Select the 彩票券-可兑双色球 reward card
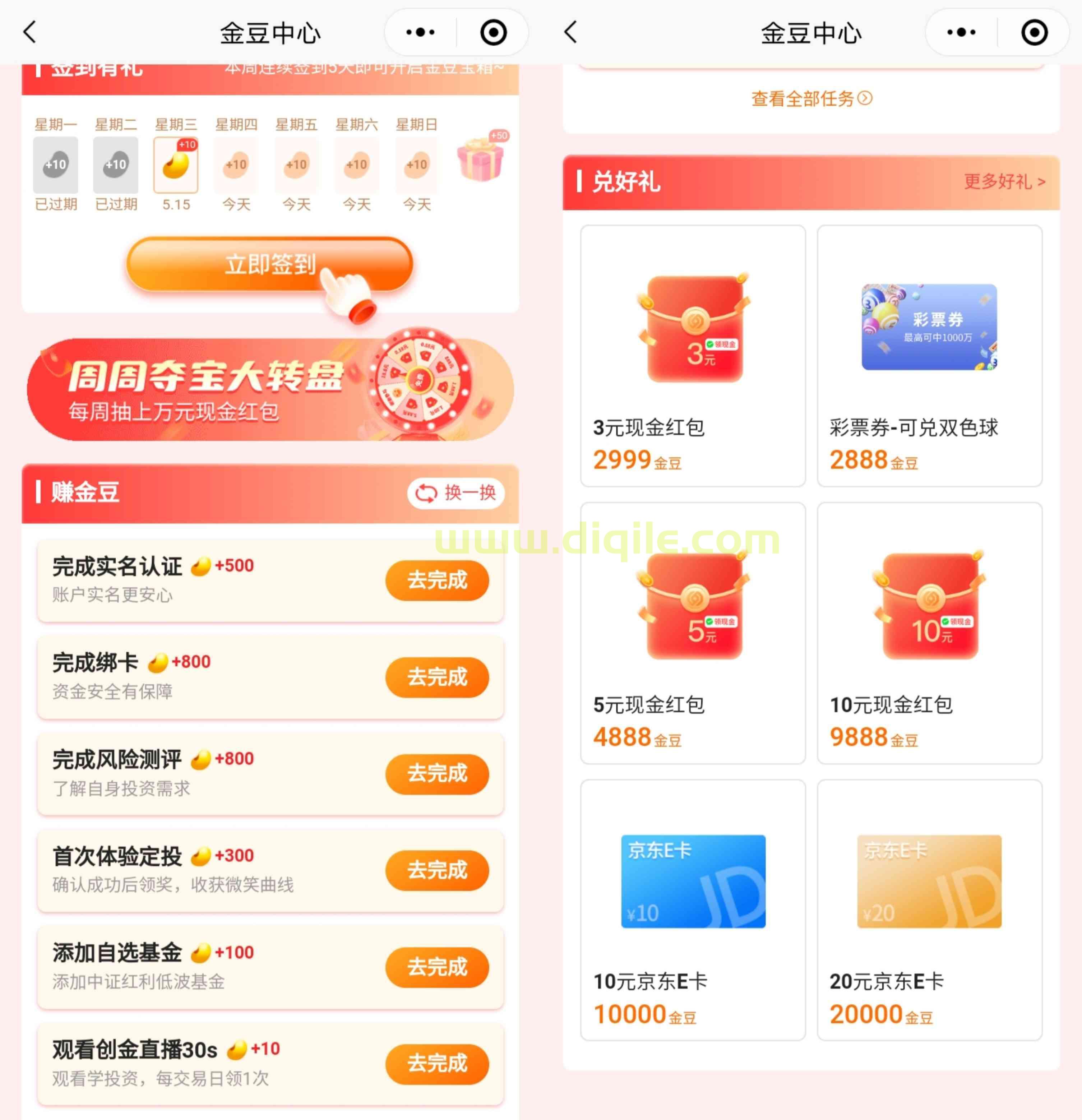 929,355
